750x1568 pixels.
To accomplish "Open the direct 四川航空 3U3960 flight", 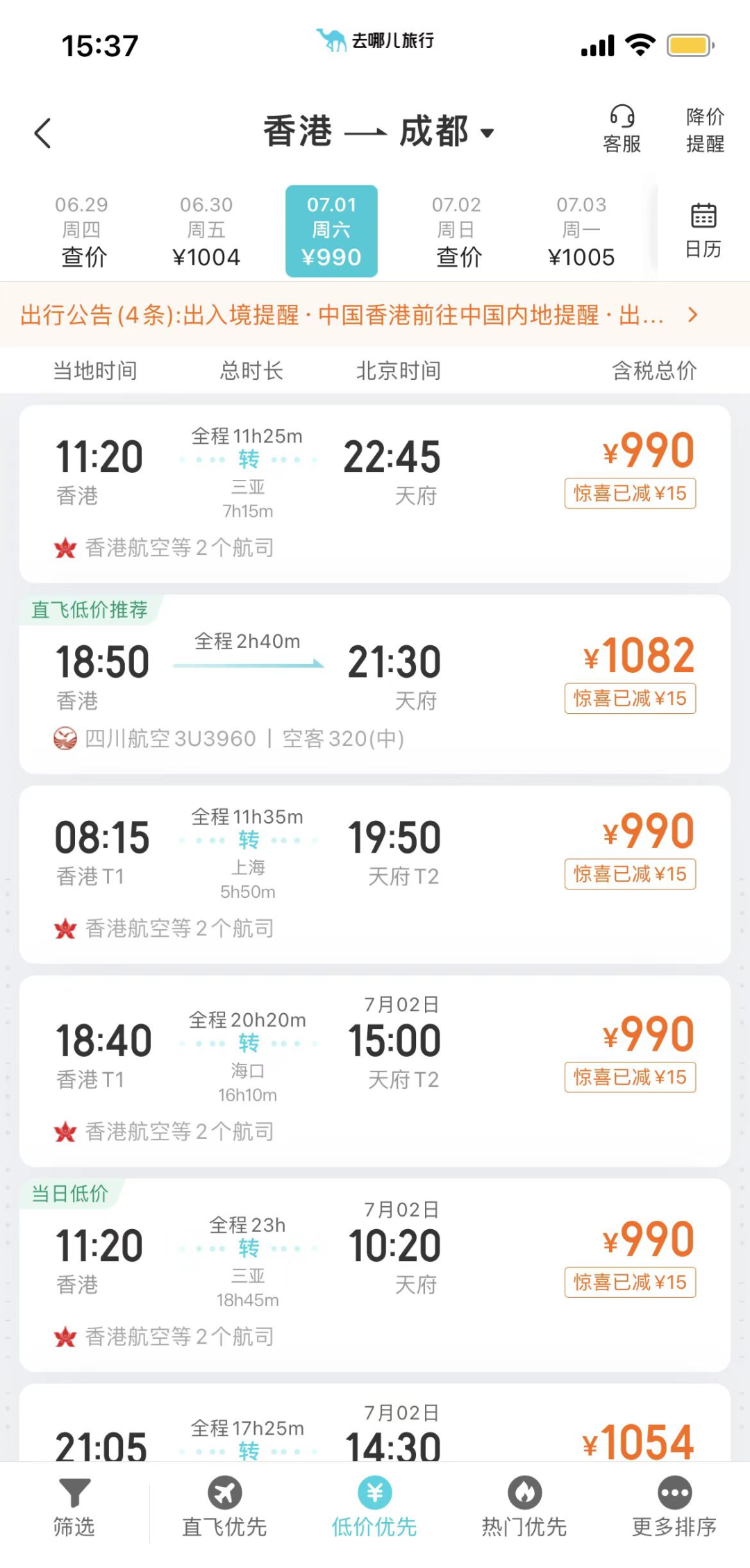I will [374, 685].
